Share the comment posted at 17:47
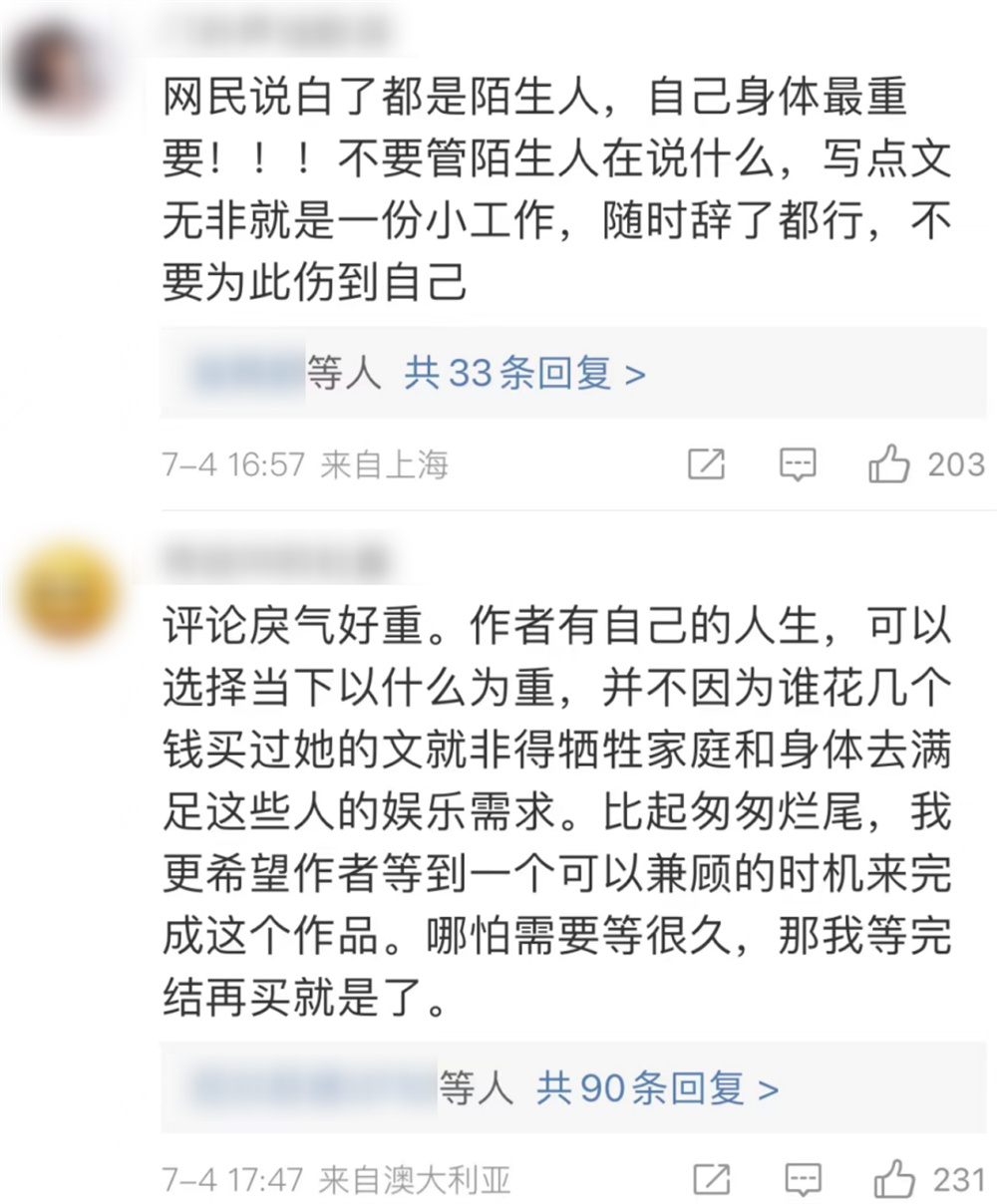This screenshot has width=997, height=1204. tap(711, 1180)
